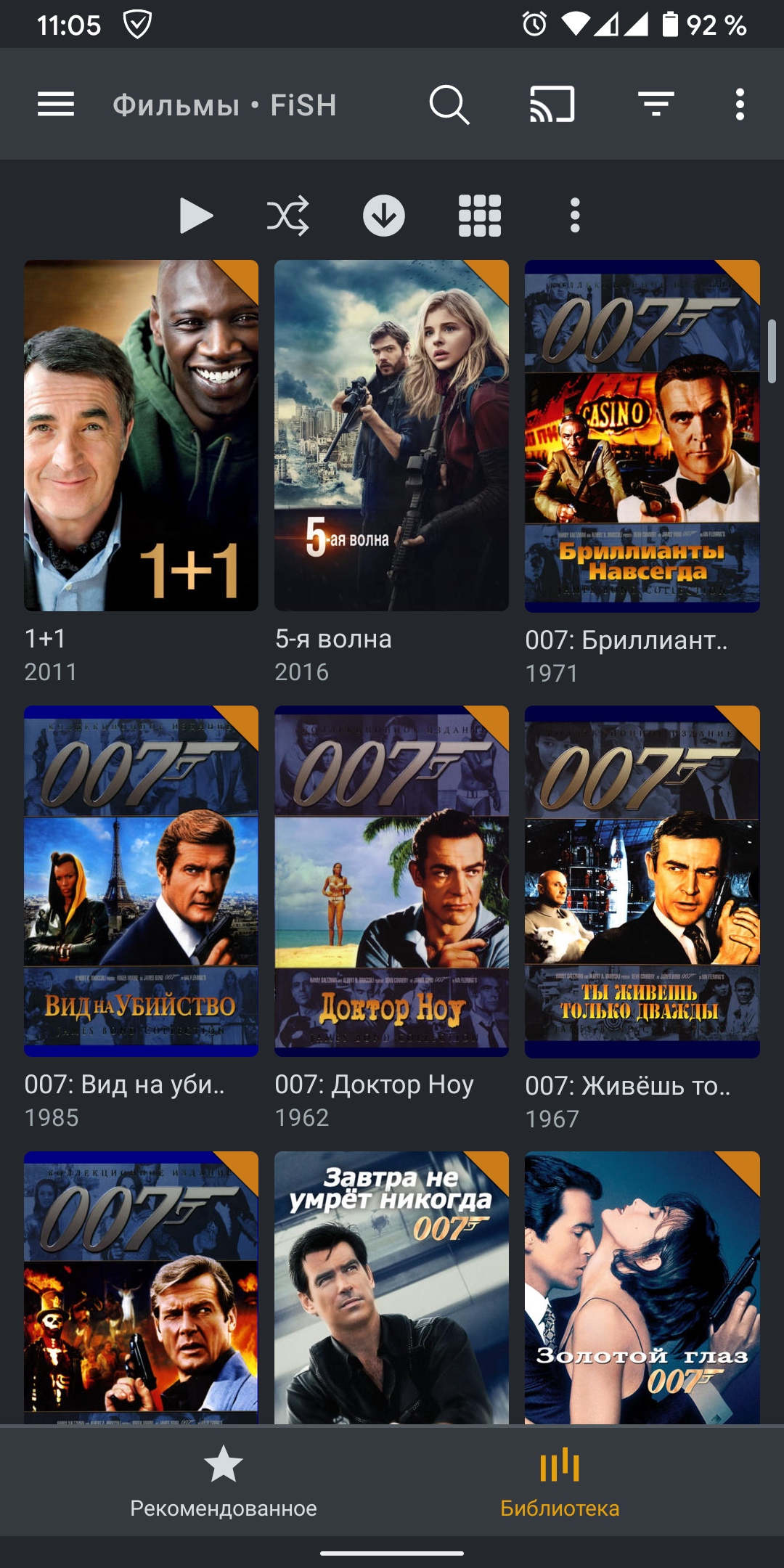The height and width of the screenshot is (1568, 784).
Task: Open the Золотой глаз poster
Action: (642, 1289)
